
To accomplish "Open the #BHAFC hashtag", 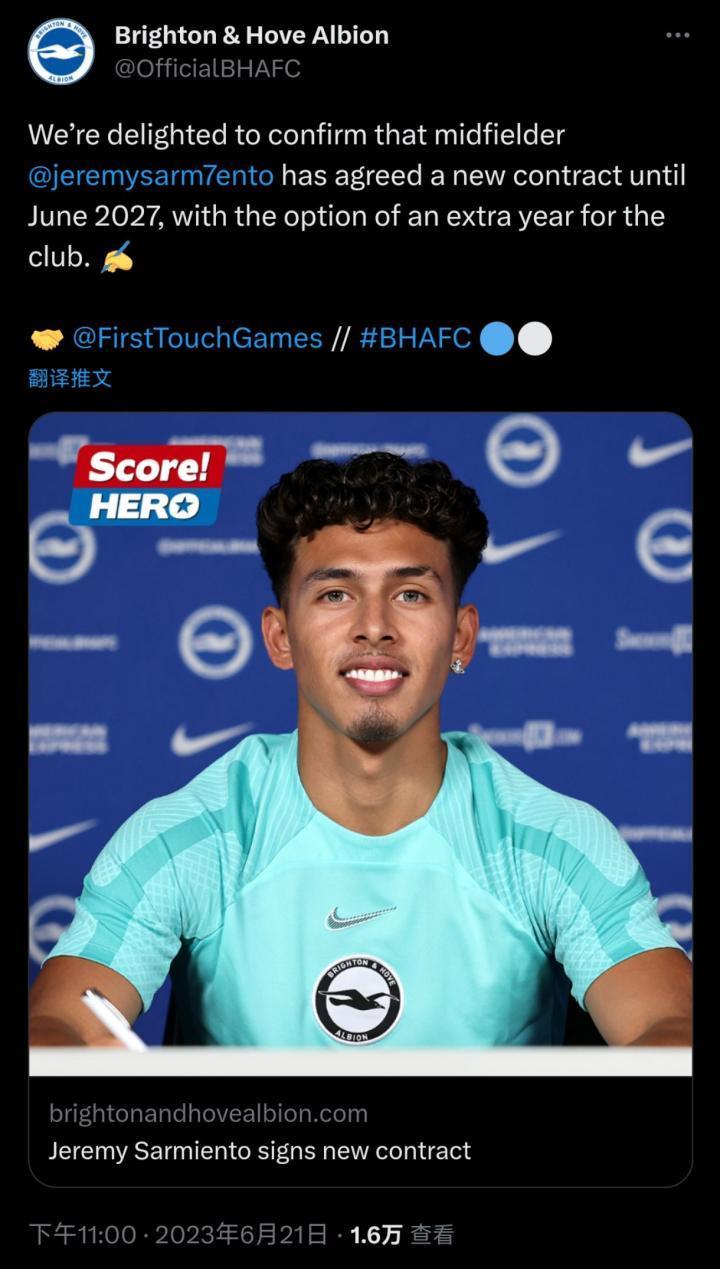I will click(x=415, y=338).
